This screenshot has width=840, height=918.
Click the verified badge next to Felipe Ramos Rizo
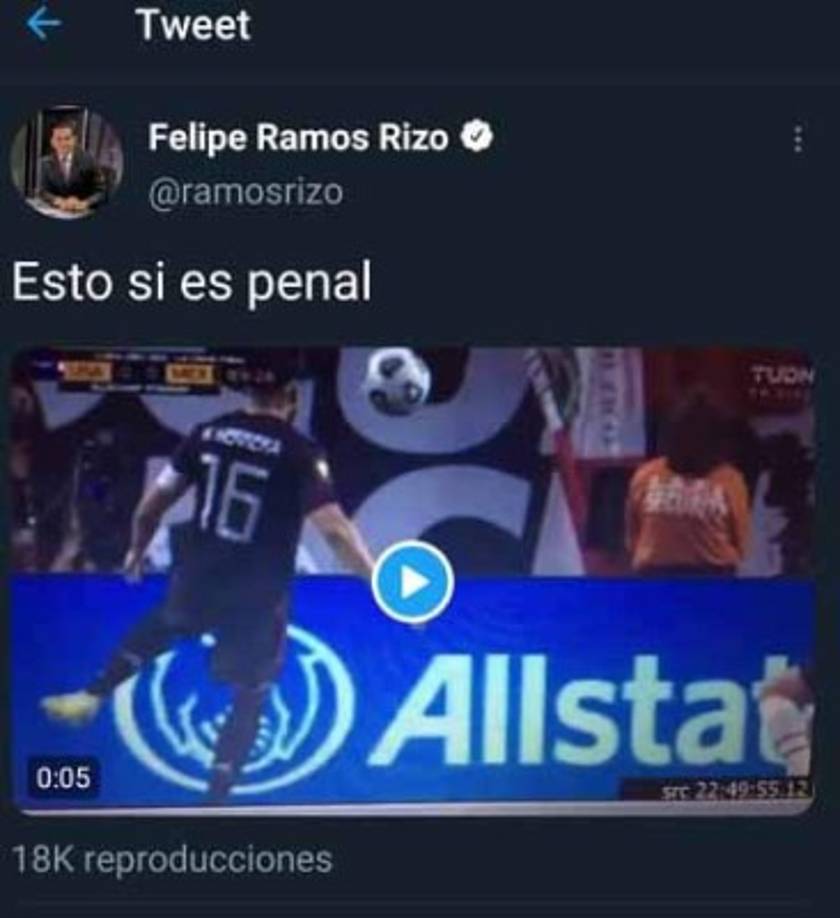click(477, 136)
